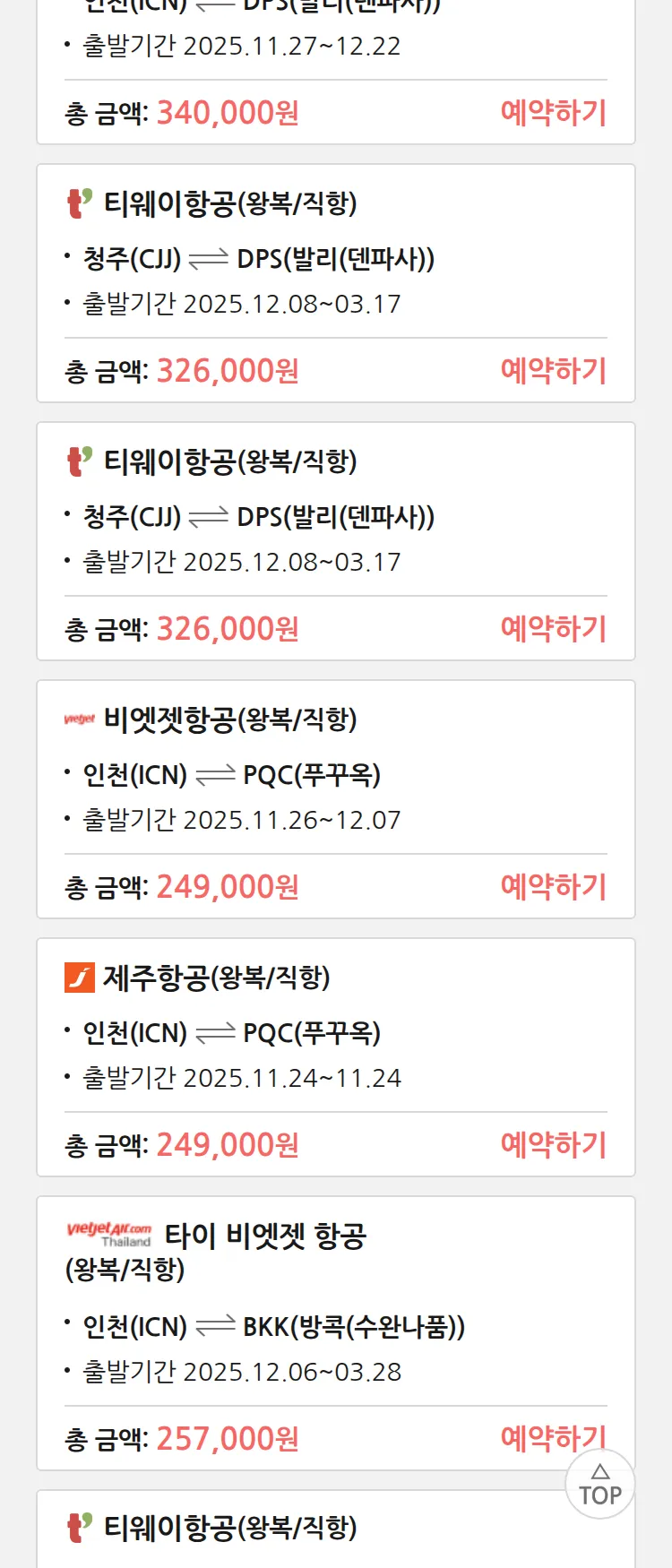This screenshot has width=672, height=1568.
Task: Tap 예약하기 for the 340,000원 fare
Action: click(553, 113)
